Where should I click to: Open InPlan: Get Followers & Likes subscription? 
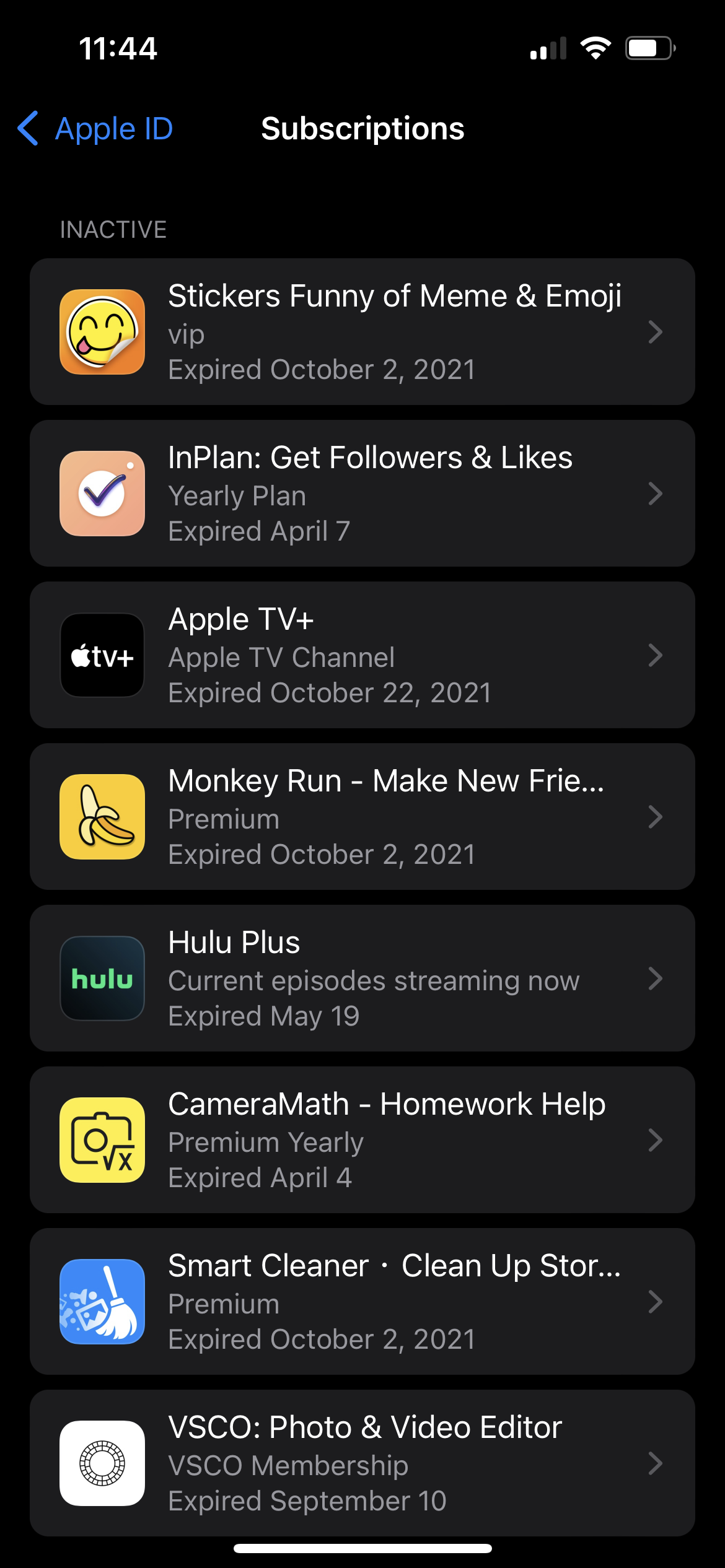[x=362, y=494]
